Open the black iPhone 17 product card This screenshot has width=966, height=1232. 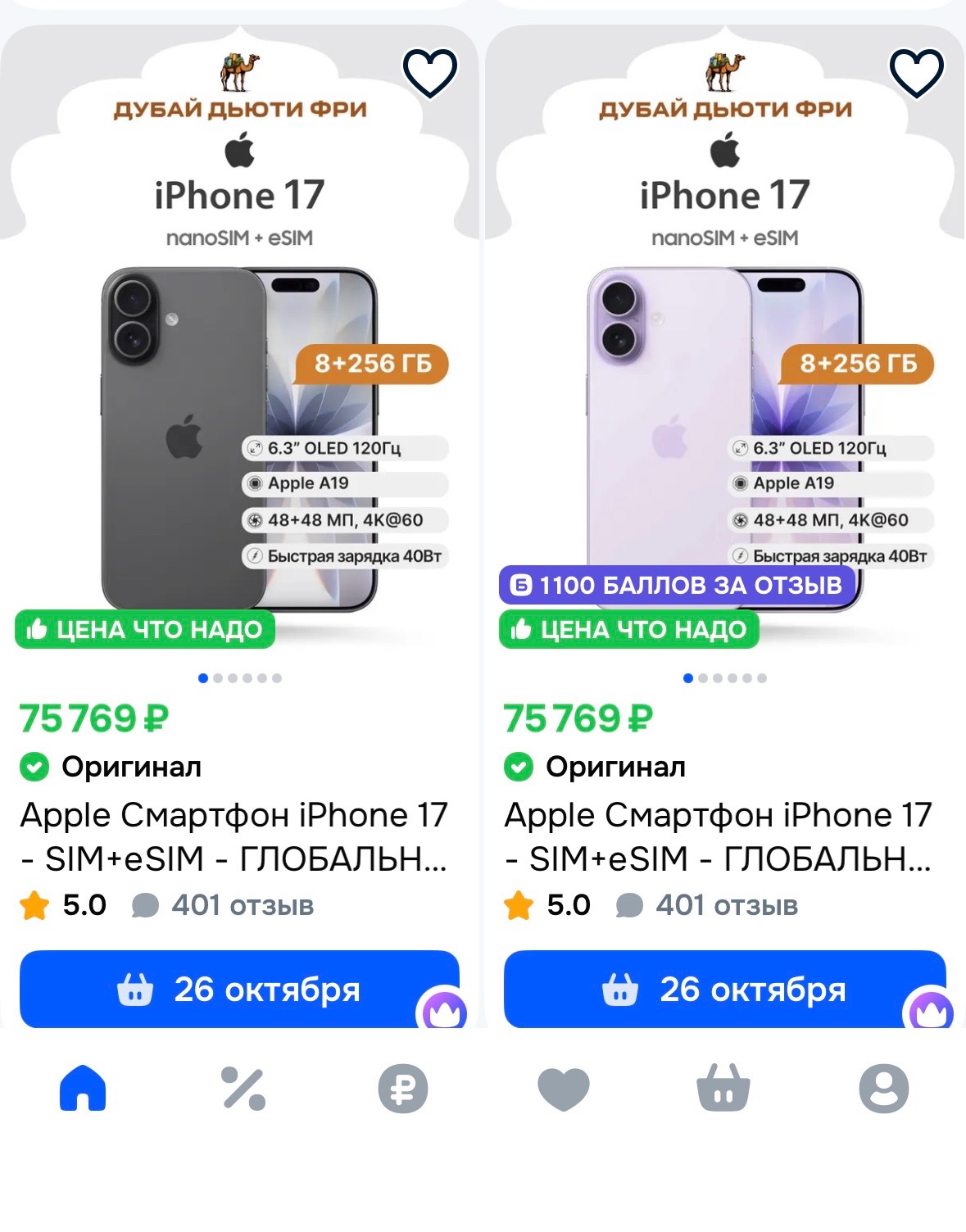click(x=238, y=434)
